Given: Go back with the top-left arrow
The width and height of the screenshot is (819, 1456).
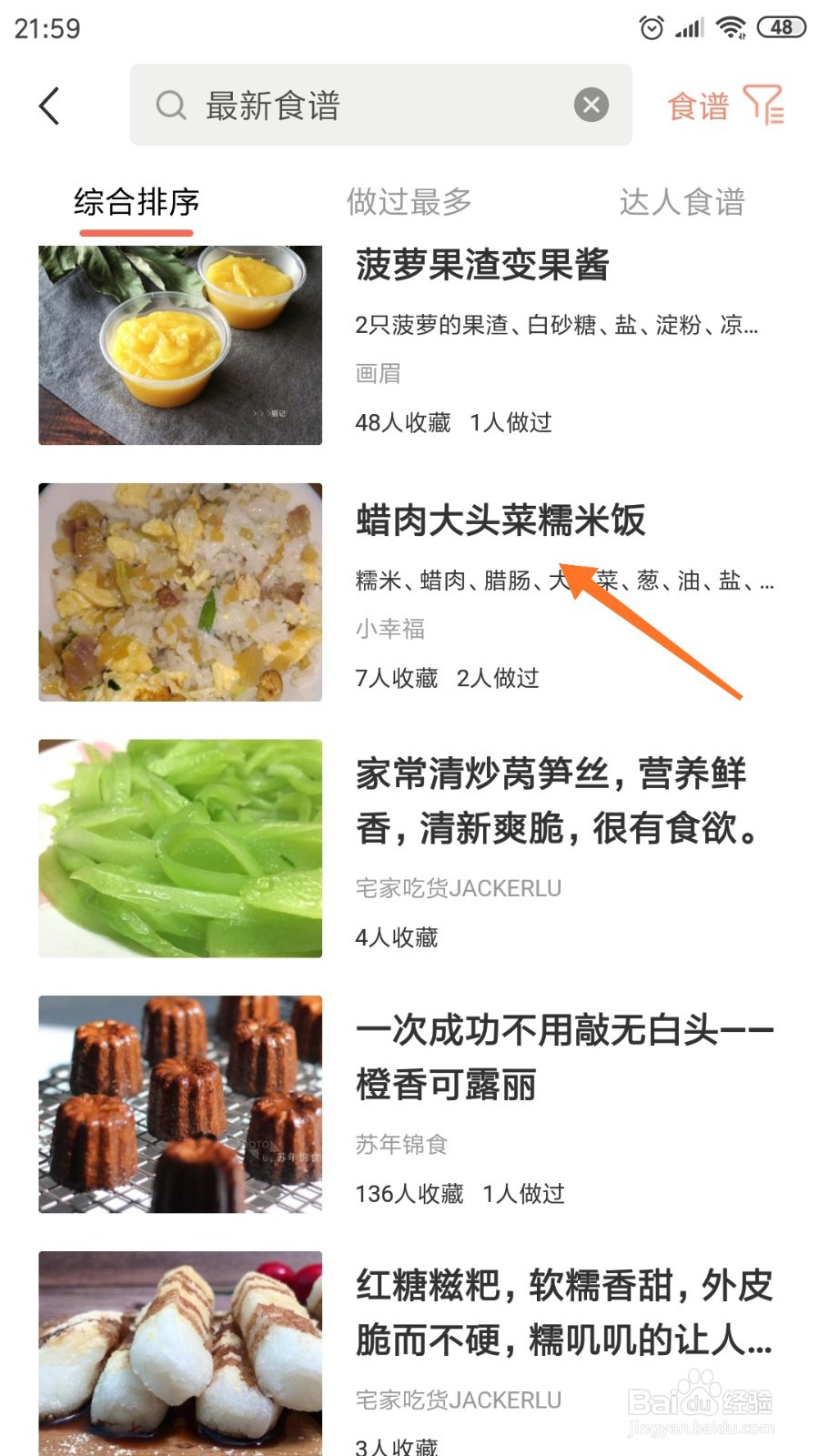Looking at the screenshot, I should point(49,106).
